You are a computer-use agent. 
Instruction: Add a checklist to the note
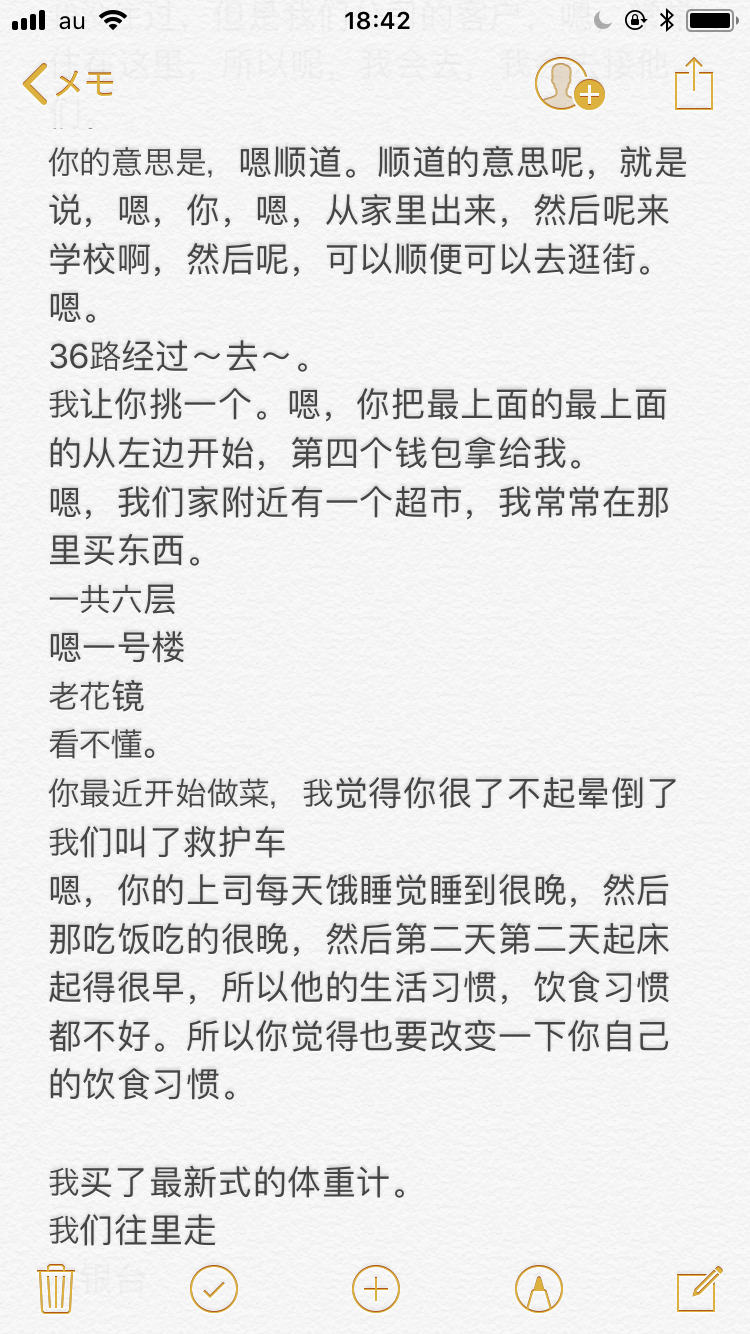pyautogui.click(x=214, y=1288)
